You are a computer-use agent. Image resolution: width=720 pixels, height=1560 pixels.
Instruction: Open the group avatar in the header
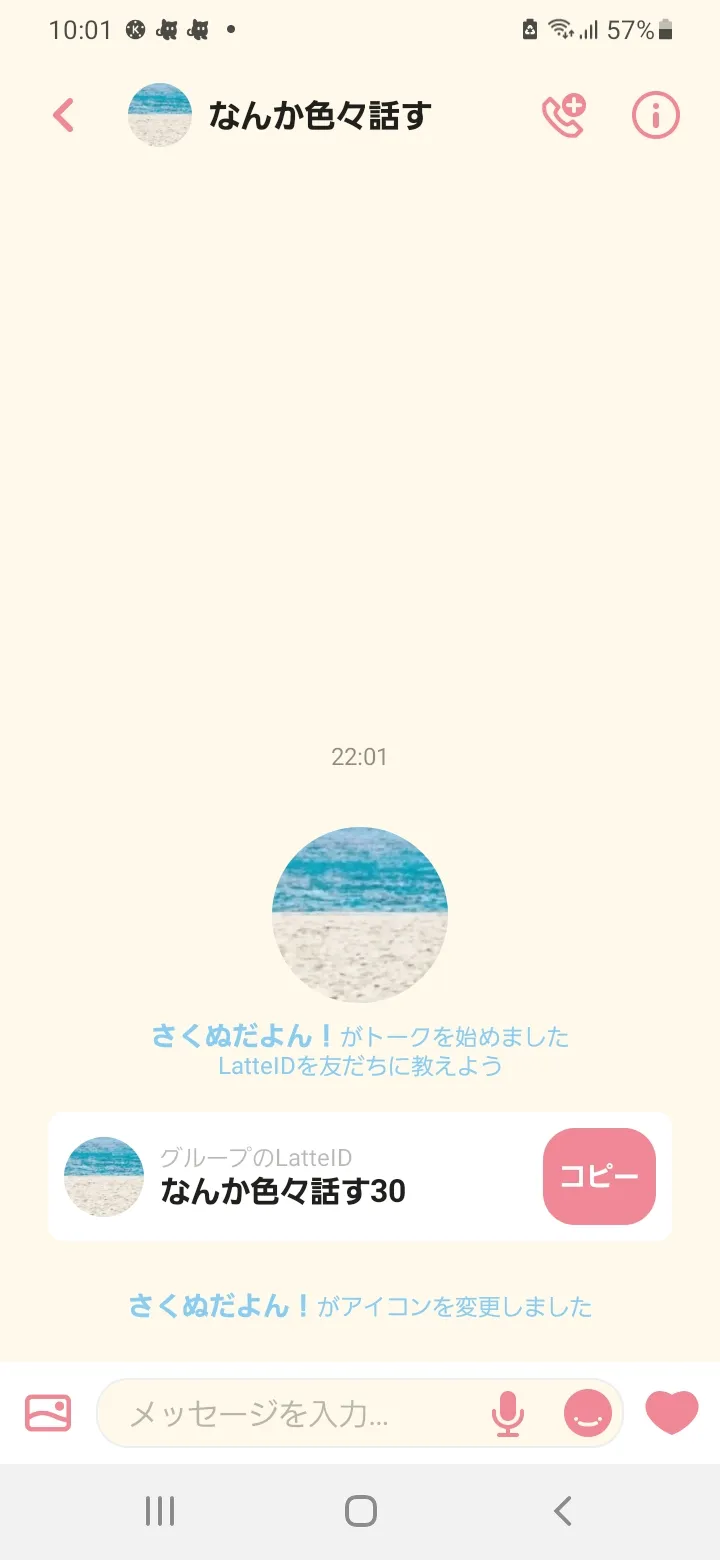160,116
